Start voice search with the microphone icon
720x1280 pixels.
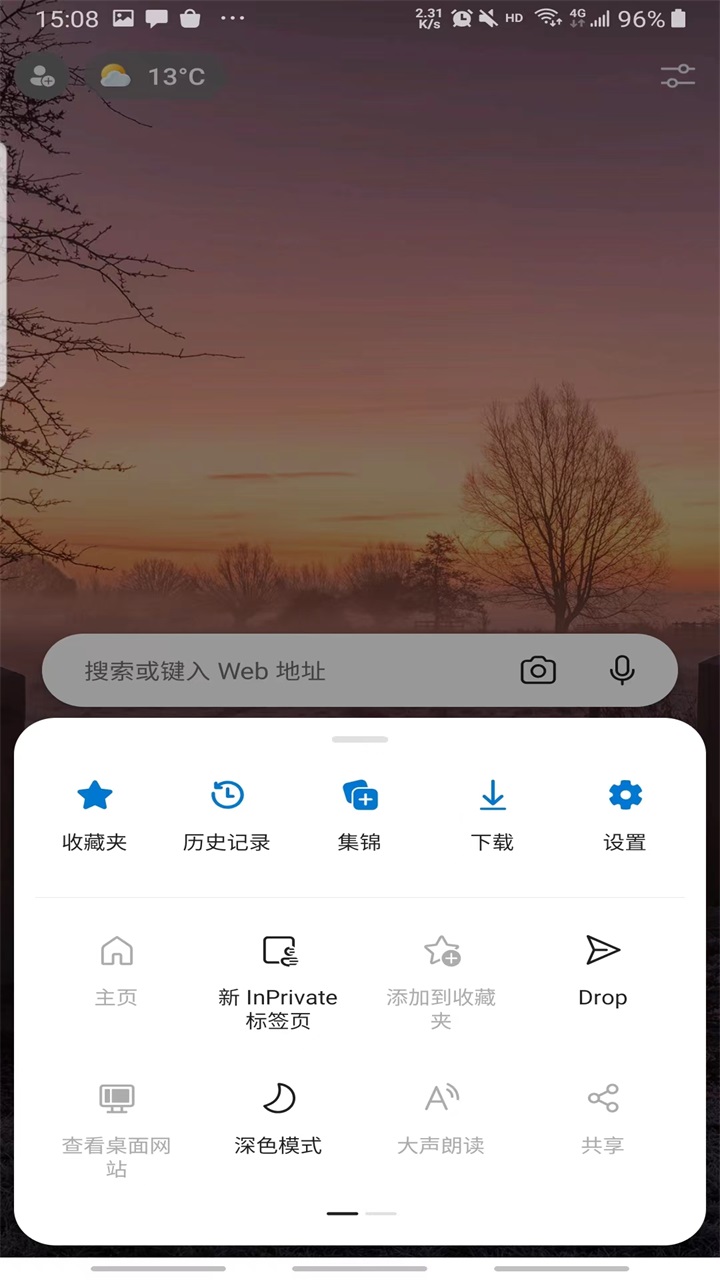pos(622,671)
